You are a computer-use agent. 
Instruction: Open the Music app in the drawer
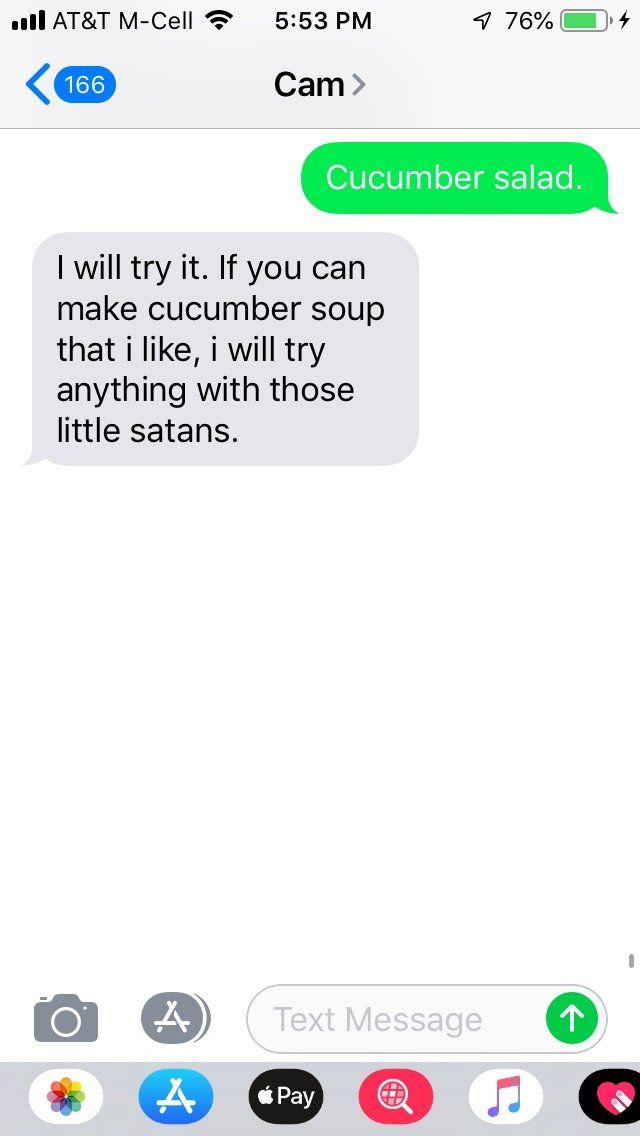point(506,1096)
